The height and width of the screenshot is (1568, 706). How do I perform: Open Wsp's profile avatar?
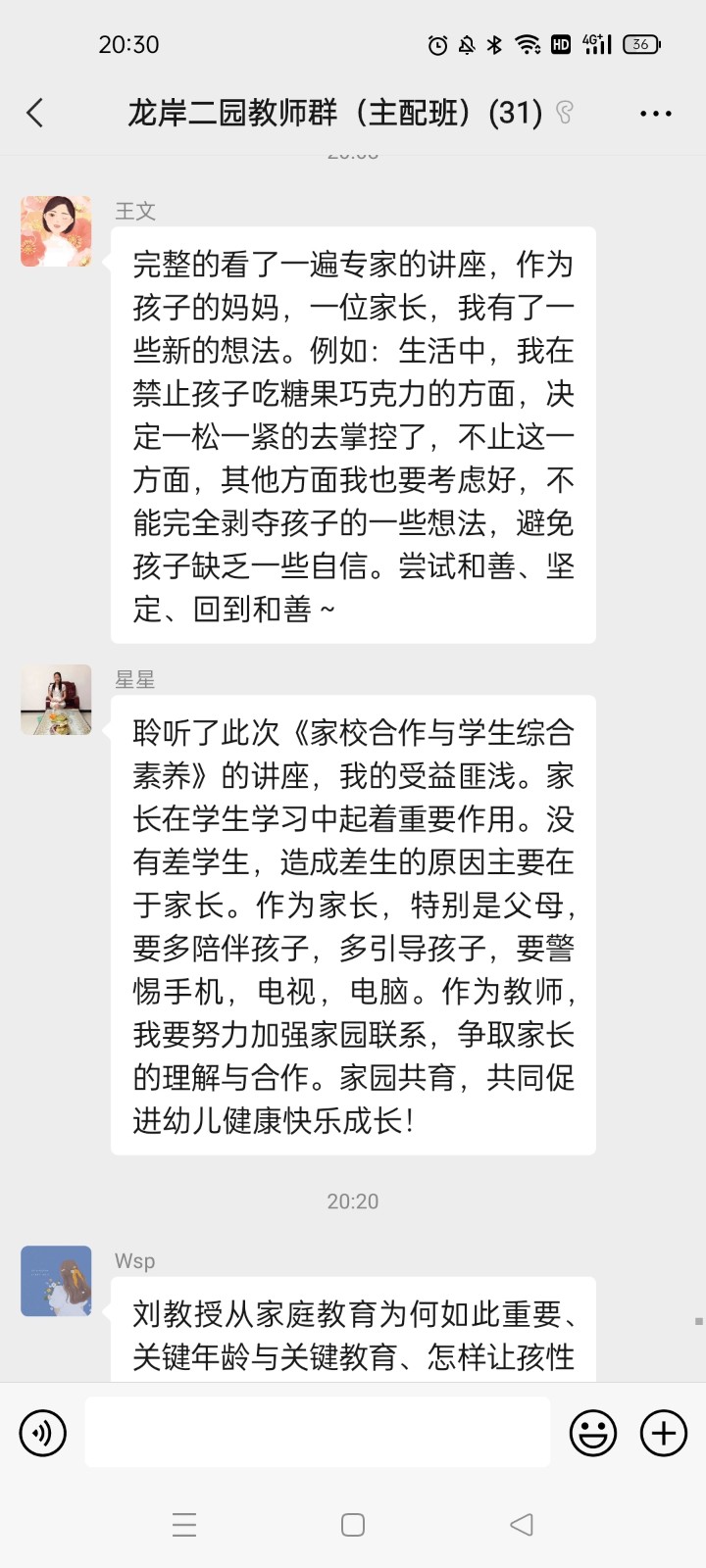pyautogui.click(x=56, y=1281)
